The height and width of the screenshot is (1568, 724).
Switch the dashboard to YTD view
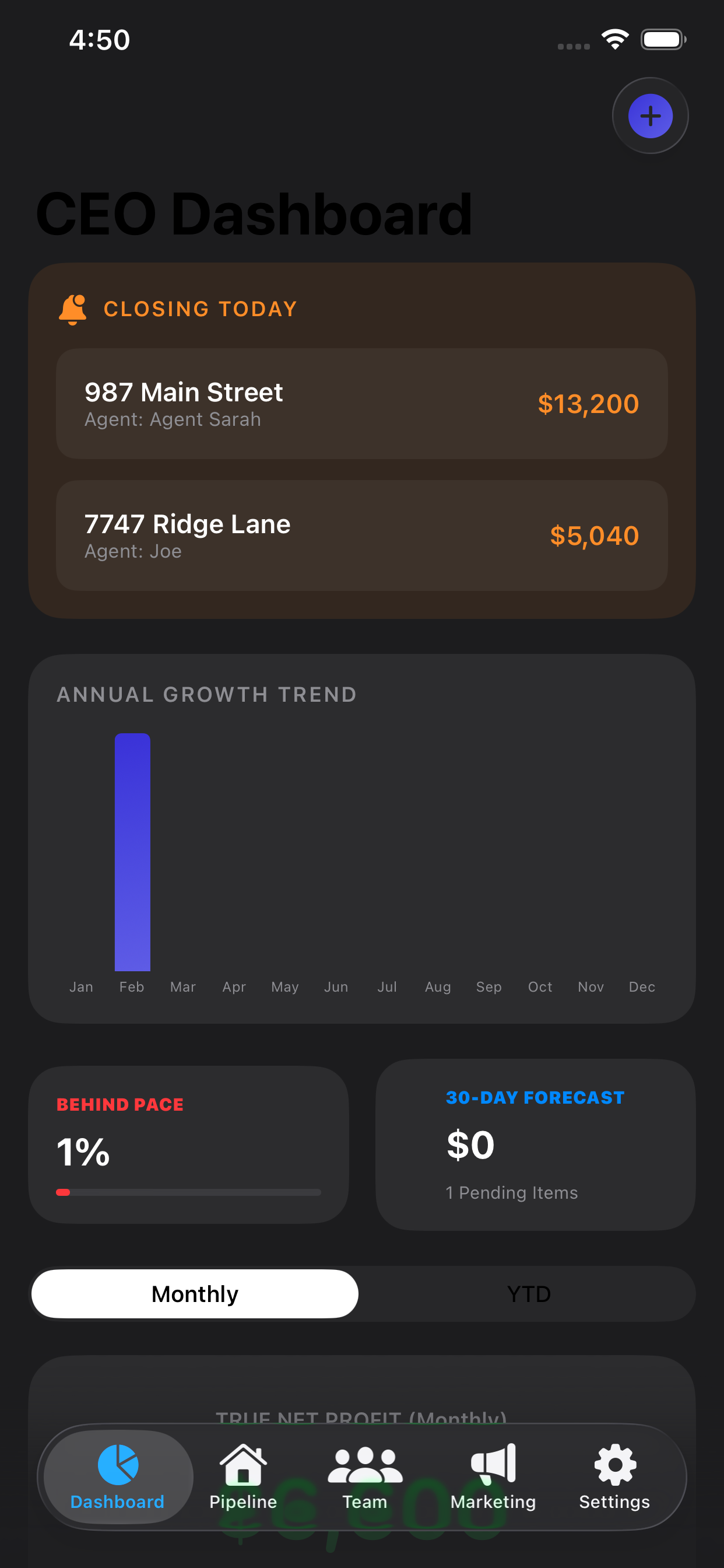pyautogui.click(x=529, y=1294)
